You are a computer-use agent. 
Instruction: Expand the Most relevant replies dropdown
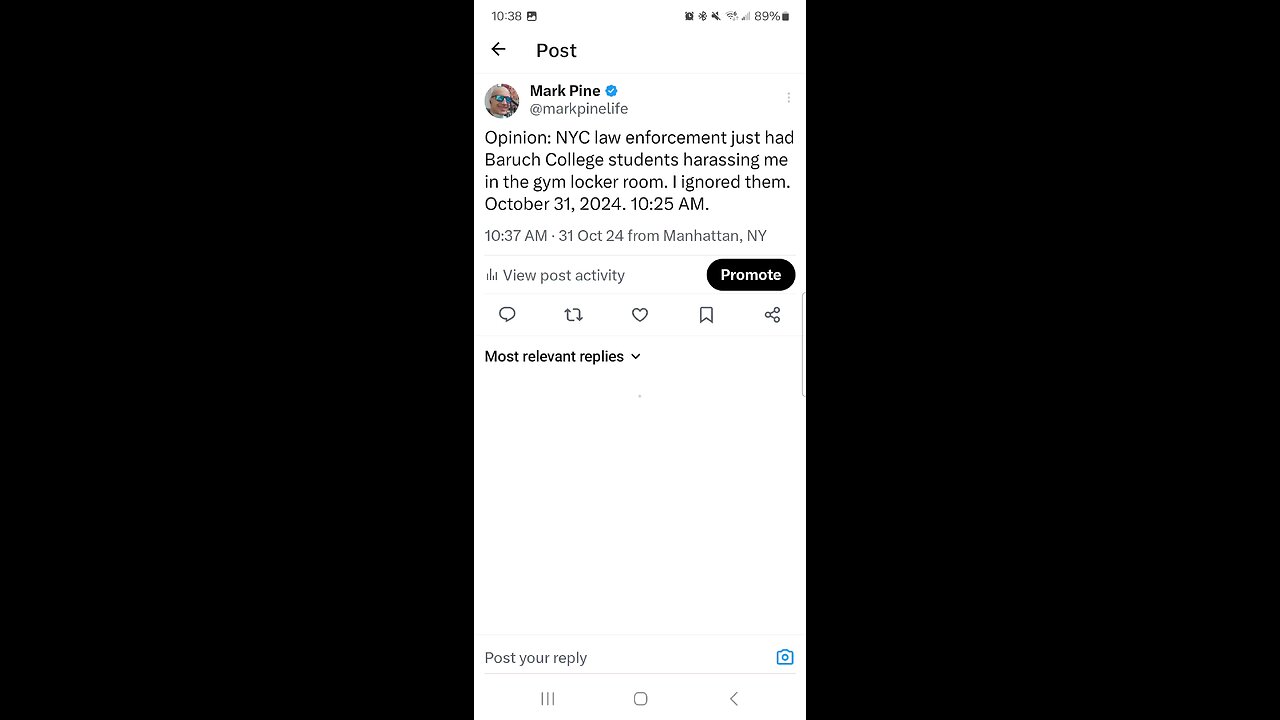(563, 357)
